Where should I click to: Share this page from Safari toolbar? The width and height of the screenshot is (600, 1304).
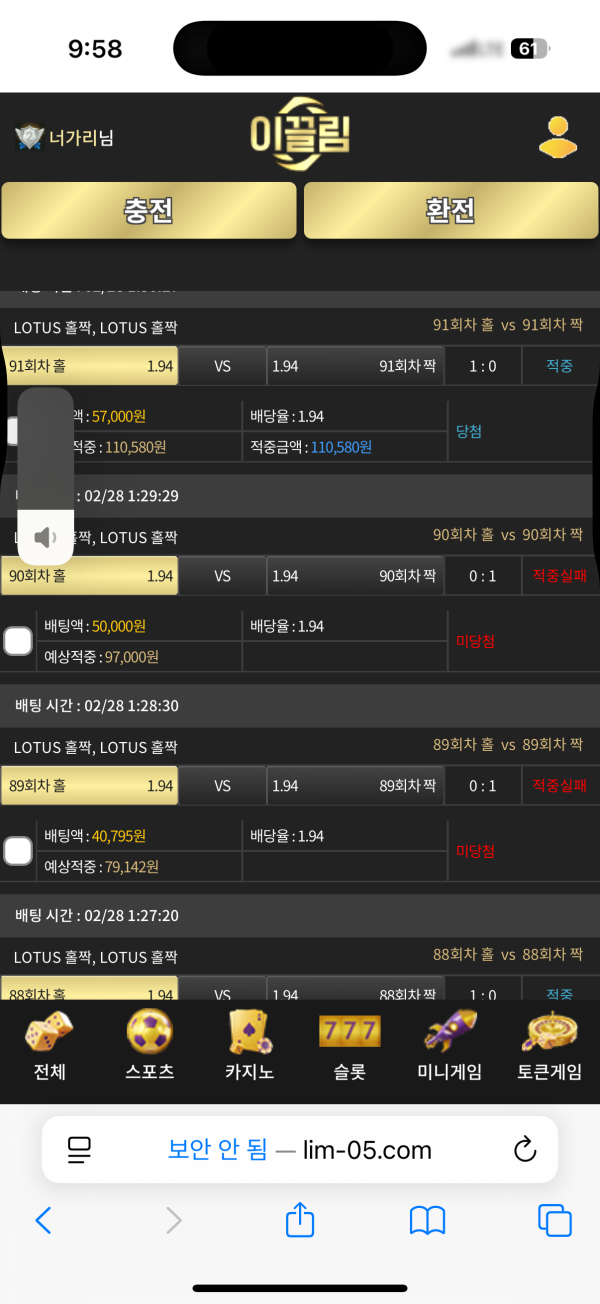(300, 1219)
